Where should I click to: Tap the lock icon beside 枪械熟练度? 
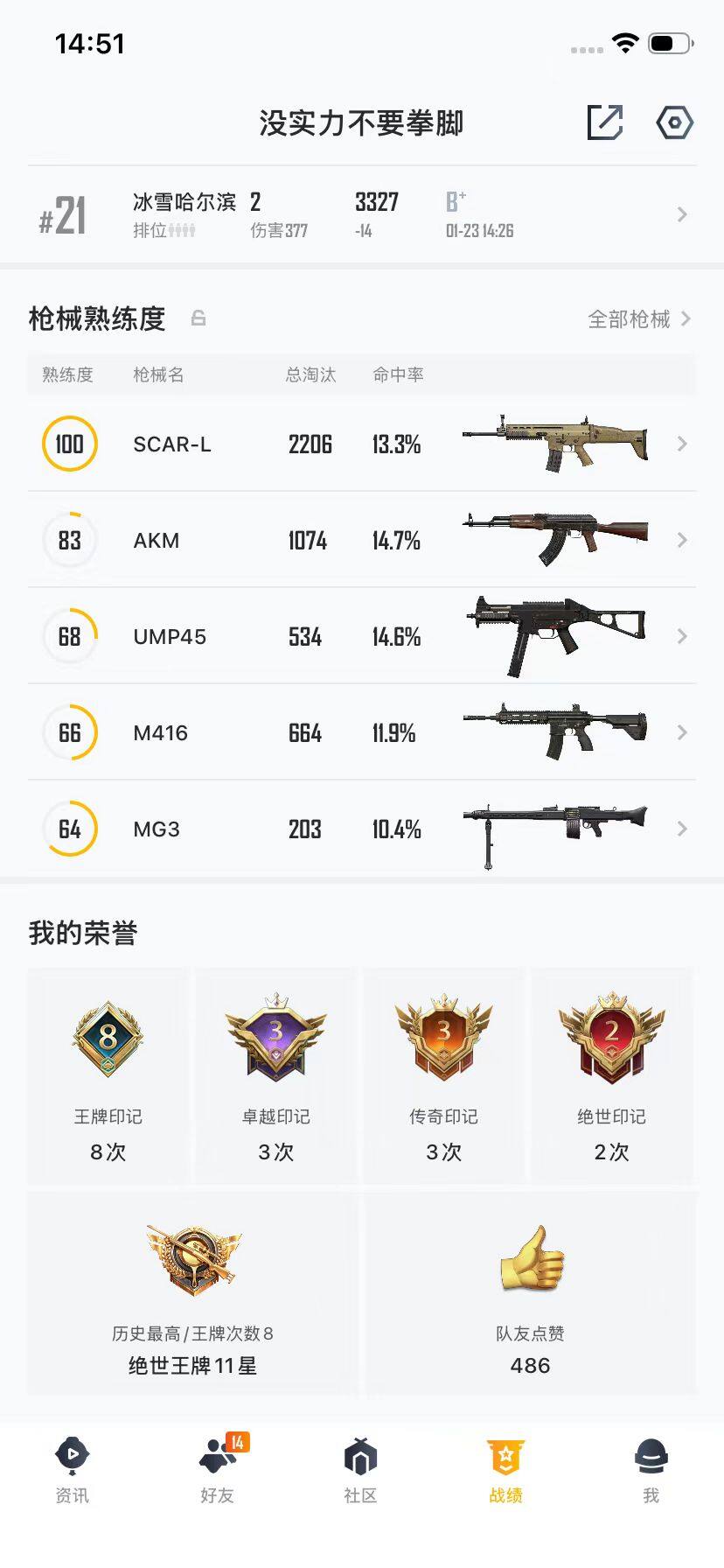[198, 319]
